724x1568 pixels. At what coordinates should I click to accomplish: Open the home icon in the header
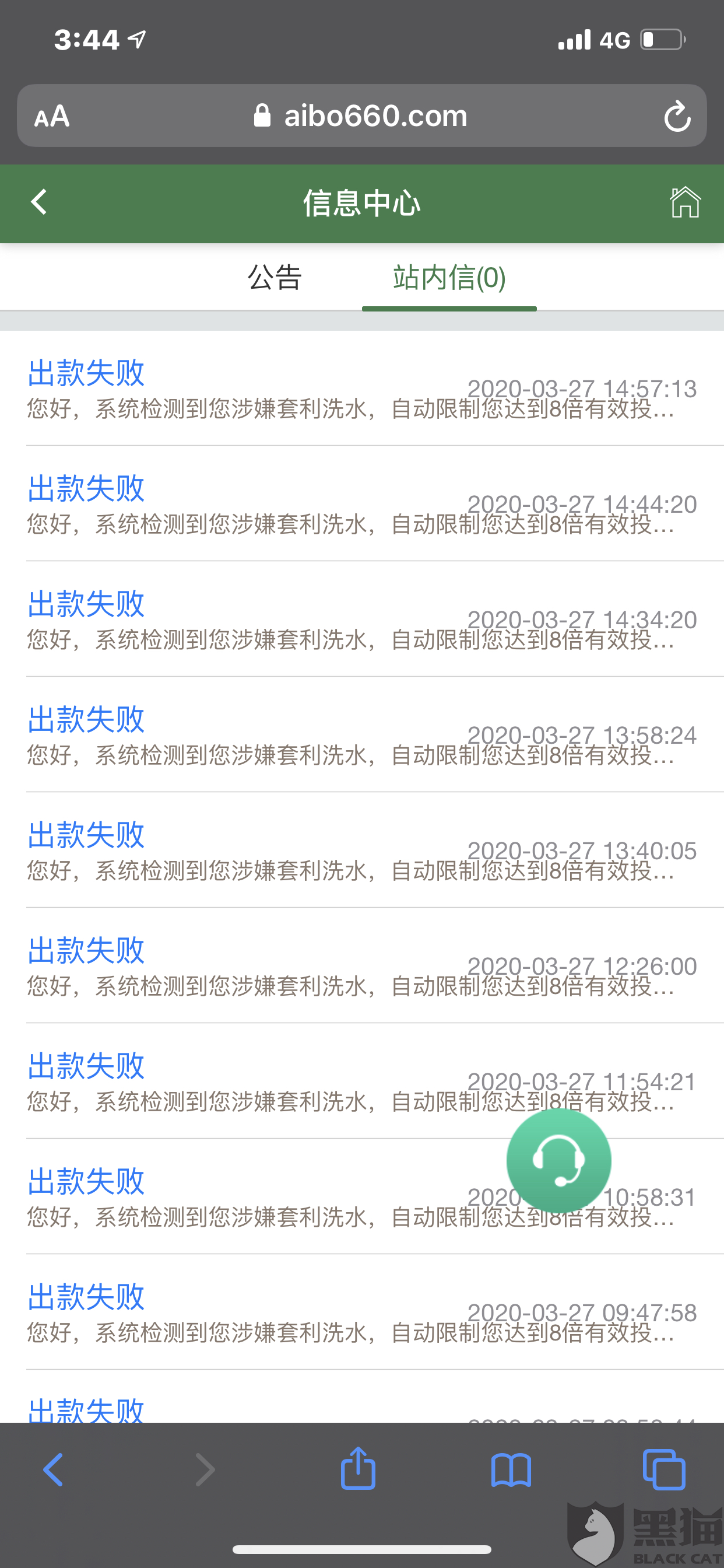[x=685, y=202]
